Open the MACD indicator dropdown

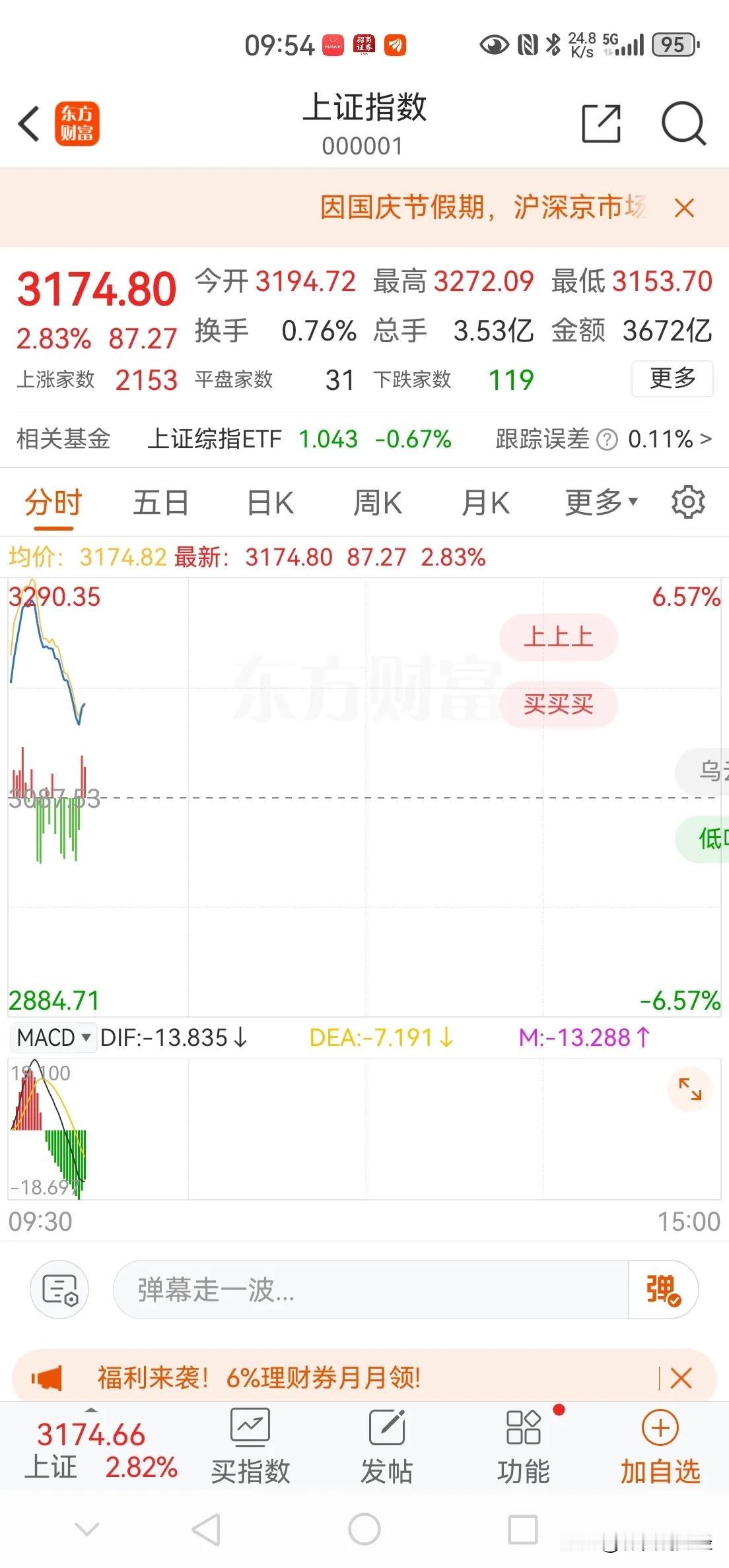[53, 1037]
